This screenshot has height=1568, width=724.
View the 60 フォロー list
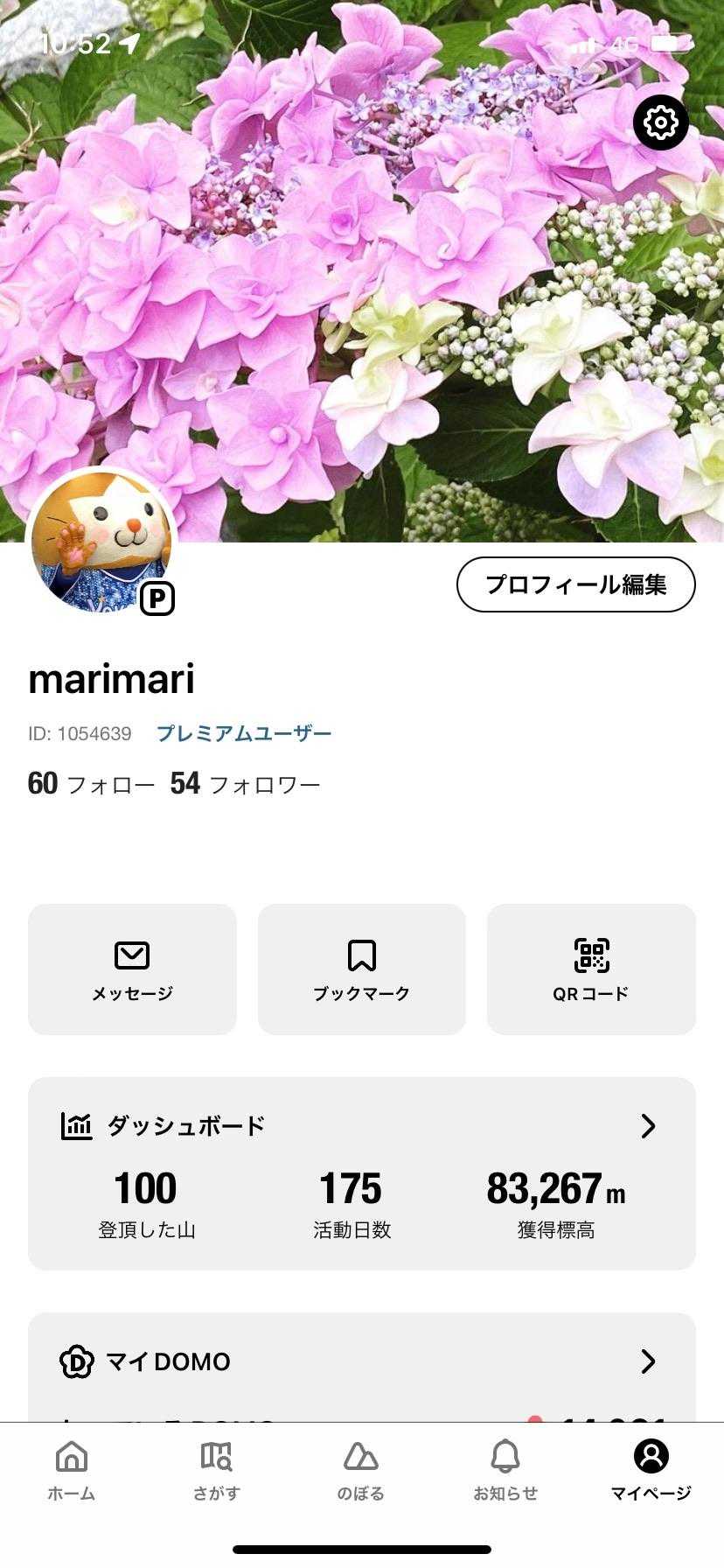(x=91, y=784)
